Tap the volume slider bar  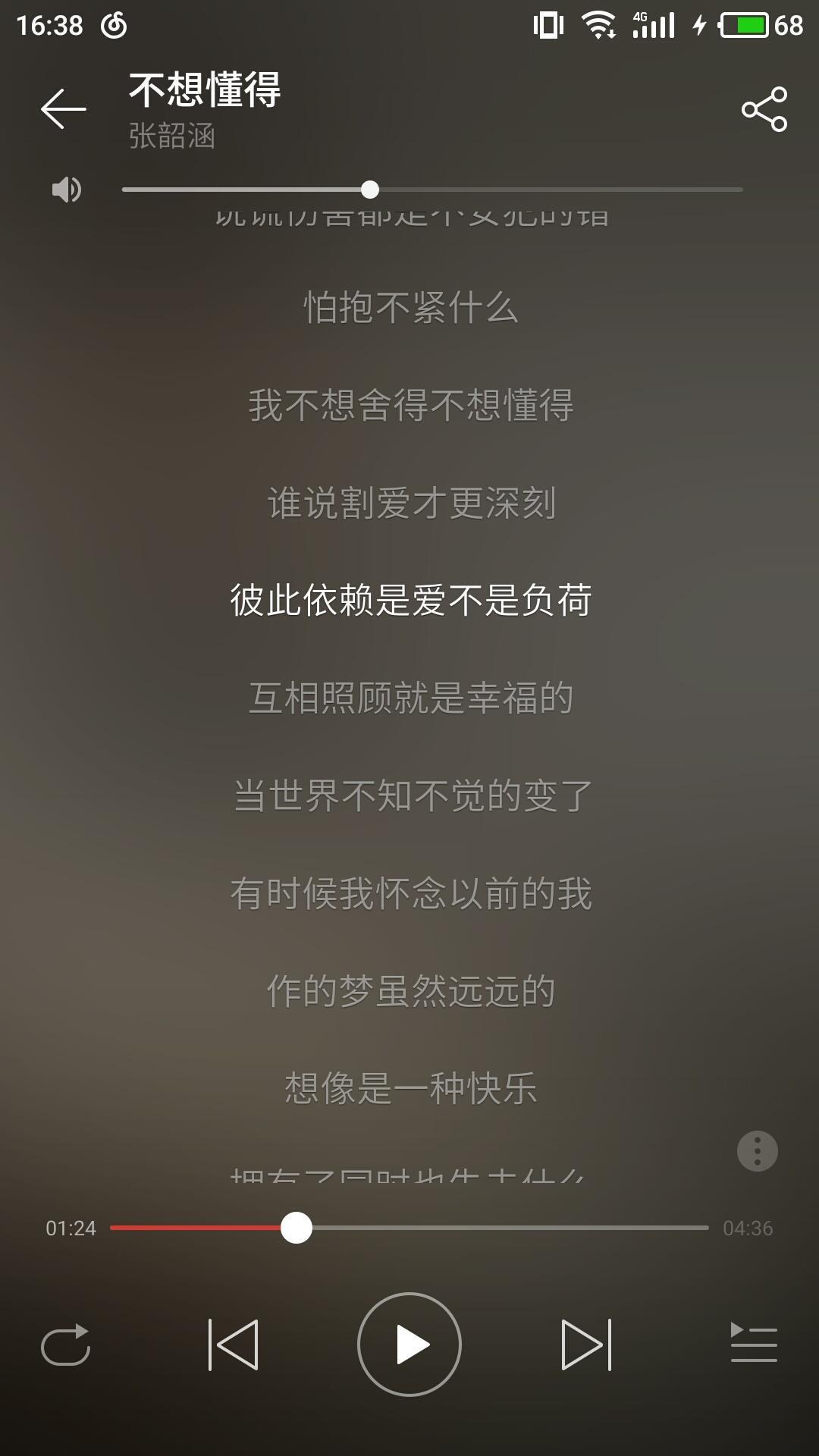pyautogui.click(x=432, y=190)
